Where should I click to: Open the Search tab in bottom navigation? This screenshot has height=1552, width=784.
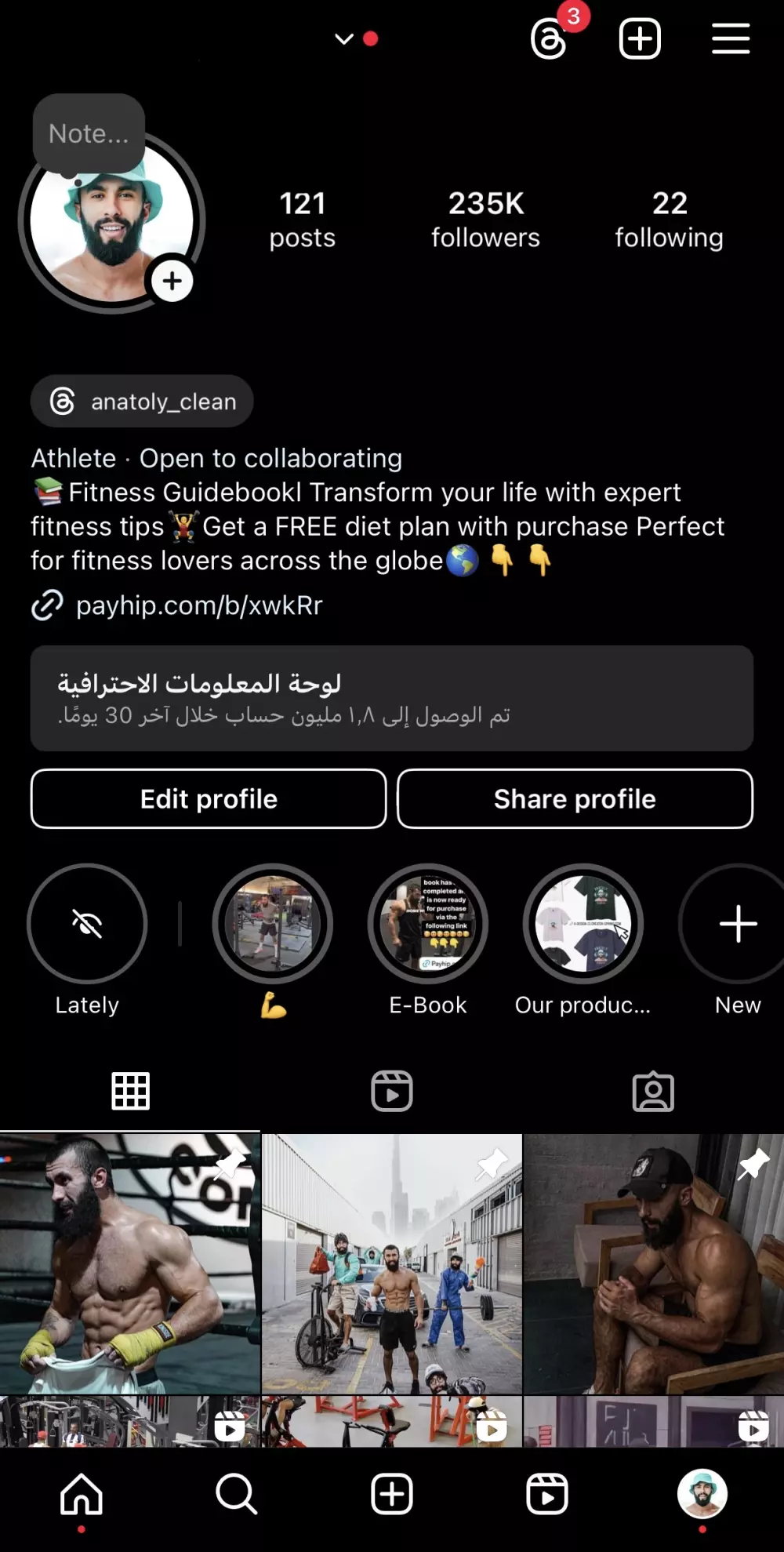(x=237, y=1493)
